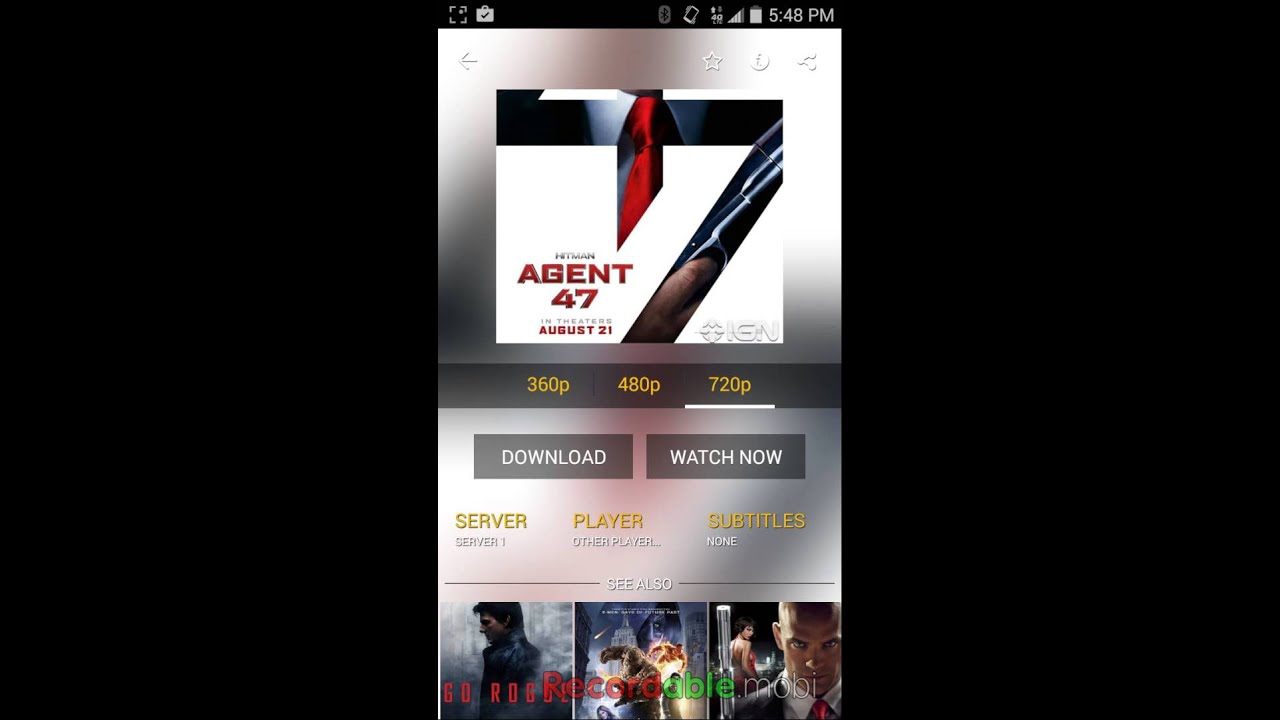Tap the Watch Now button
This screenshot has height=720, width=1280.
coord(726,457)
